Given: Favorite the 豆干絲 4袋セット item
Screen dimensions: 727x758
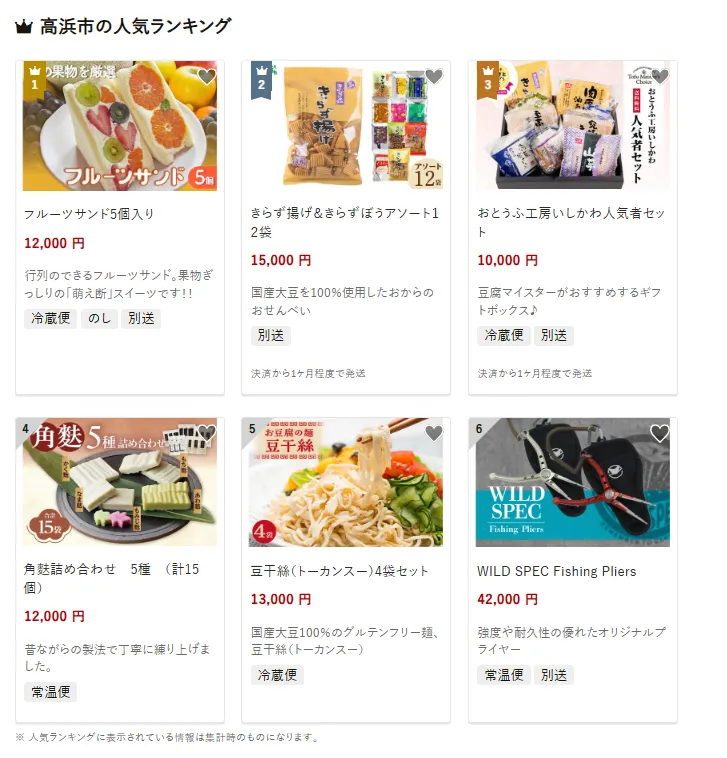Looking at the screenshot, I should click(x=434, y=433).
